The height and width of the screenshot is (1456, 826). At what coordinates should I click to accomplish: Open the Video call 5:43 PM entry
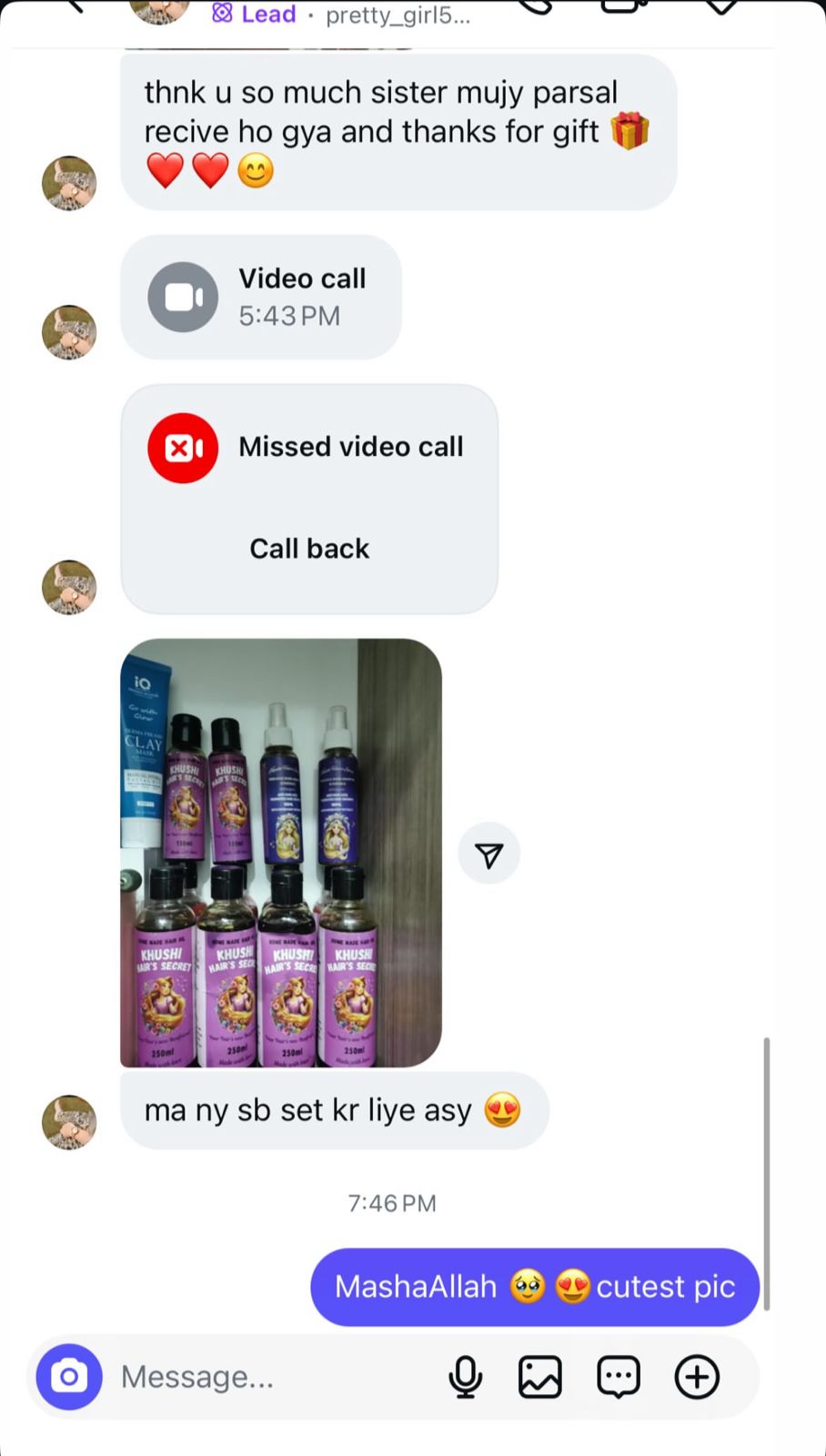pos(261,297)
